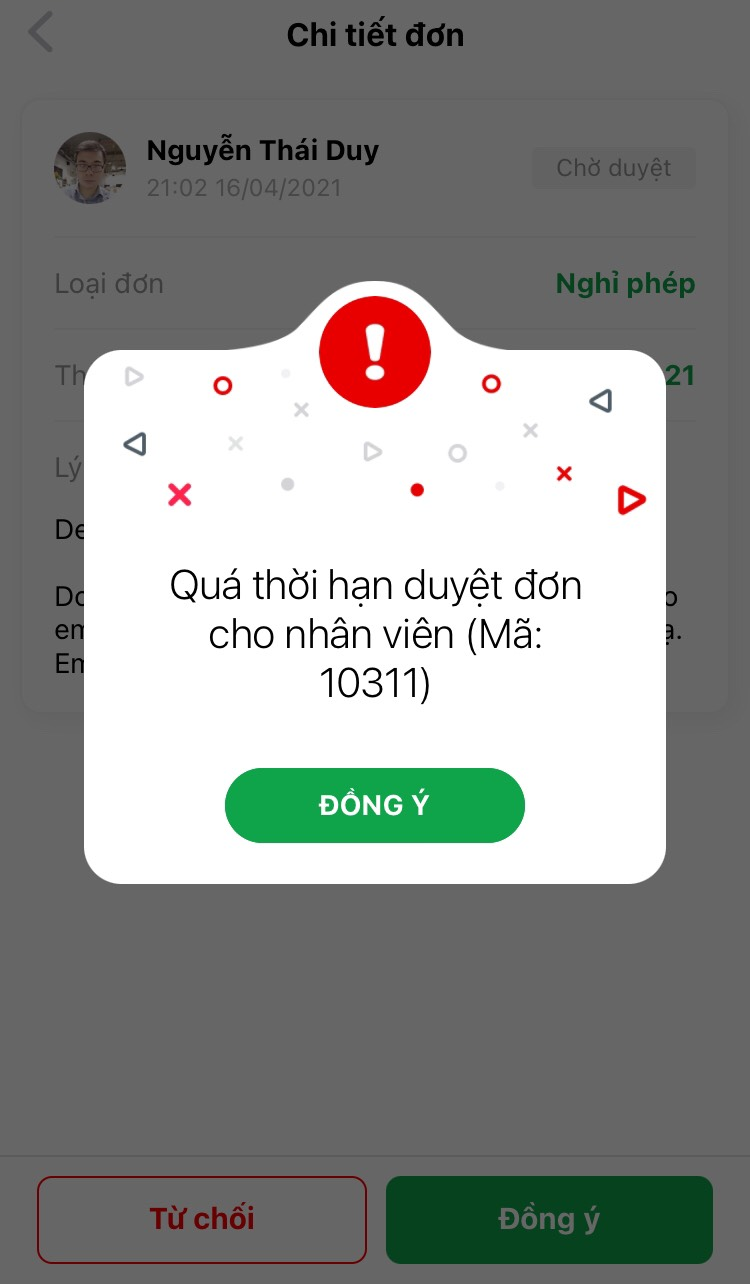Go back from Chi tiết đơn
The image size is (750, 1284).
tap(42, 35)
